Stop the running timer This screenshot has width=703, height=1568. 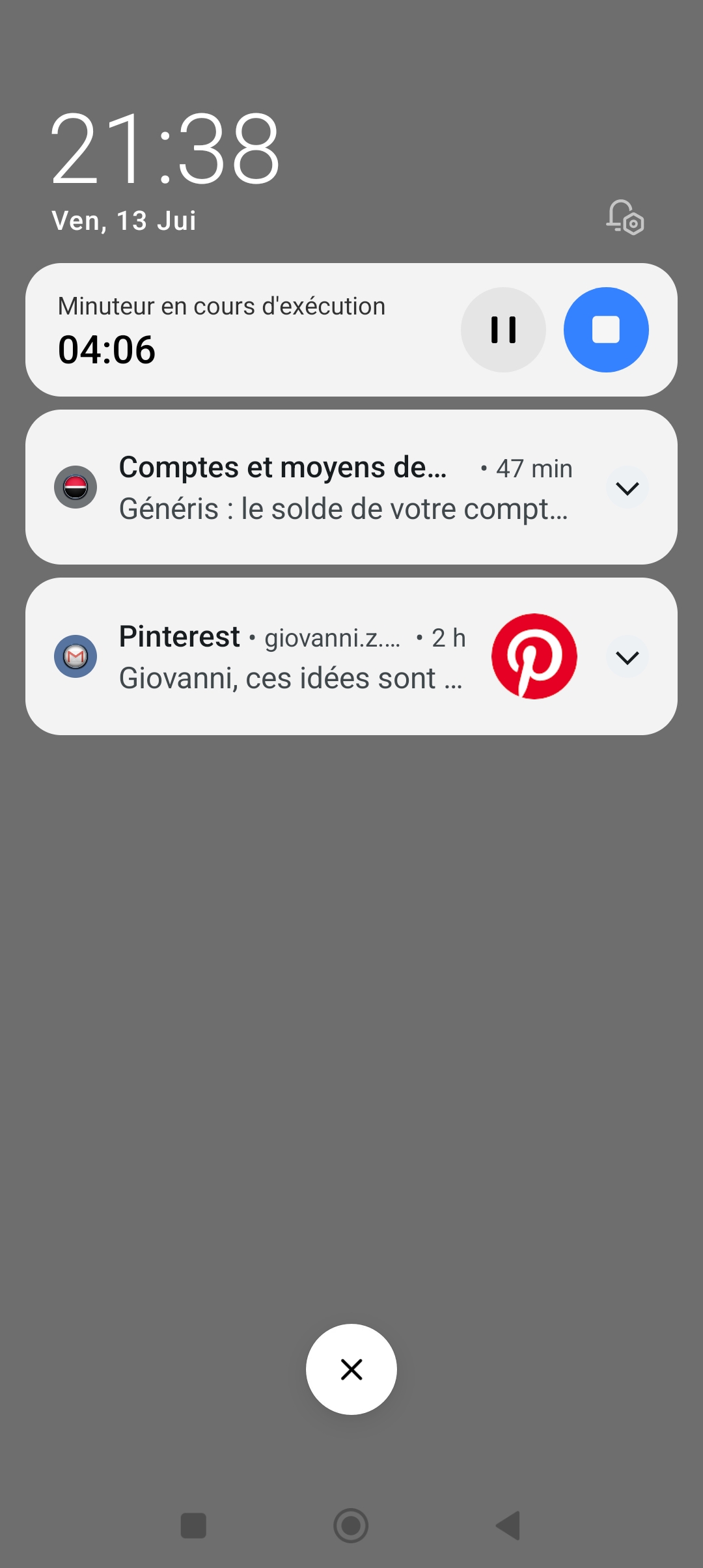click(606, 330)
